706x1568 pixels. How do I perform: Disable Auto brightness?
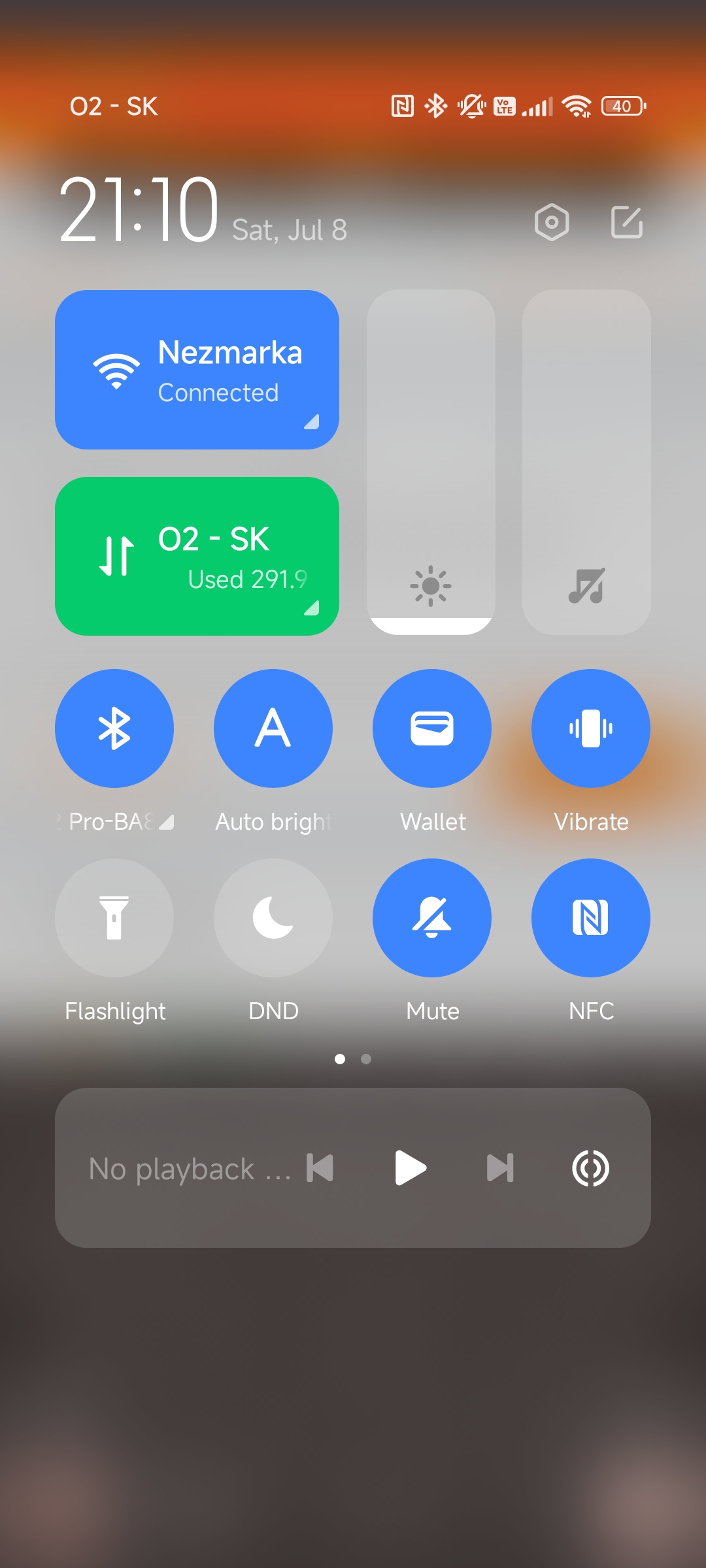pyautogui.click(x=273, y=728)
